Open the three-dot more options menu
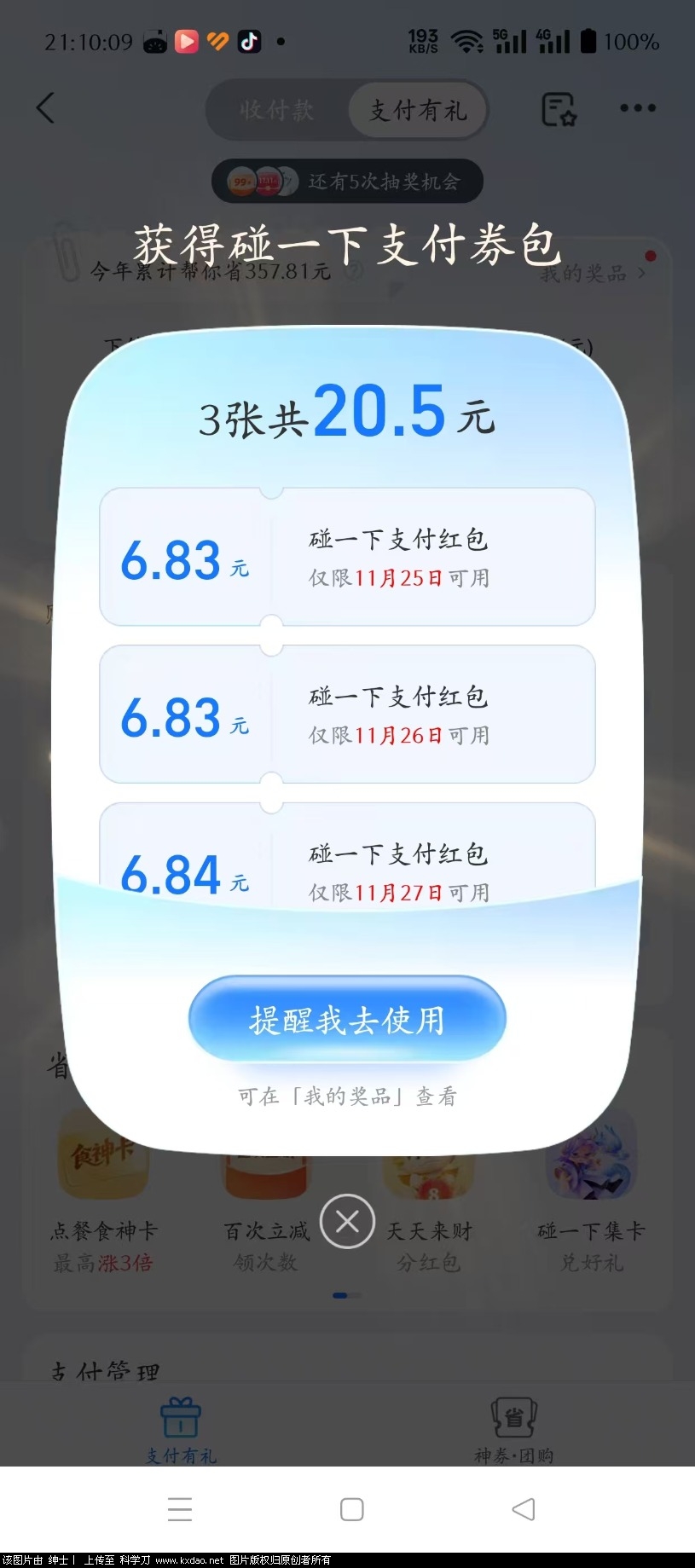Viewport: 695px width, 1568px height. 636,109
